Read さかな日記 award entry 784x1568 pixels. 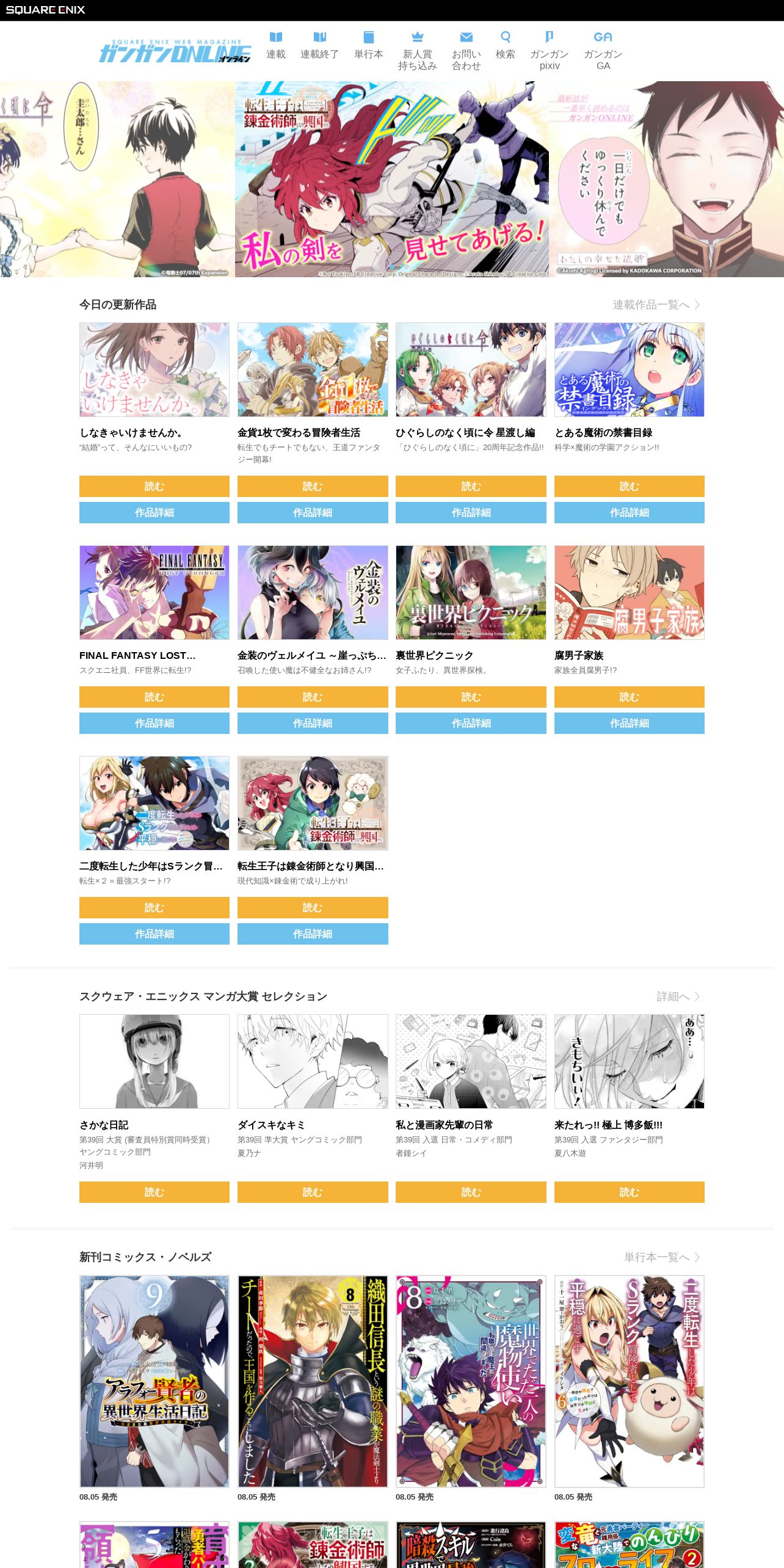pos(154,1192)
